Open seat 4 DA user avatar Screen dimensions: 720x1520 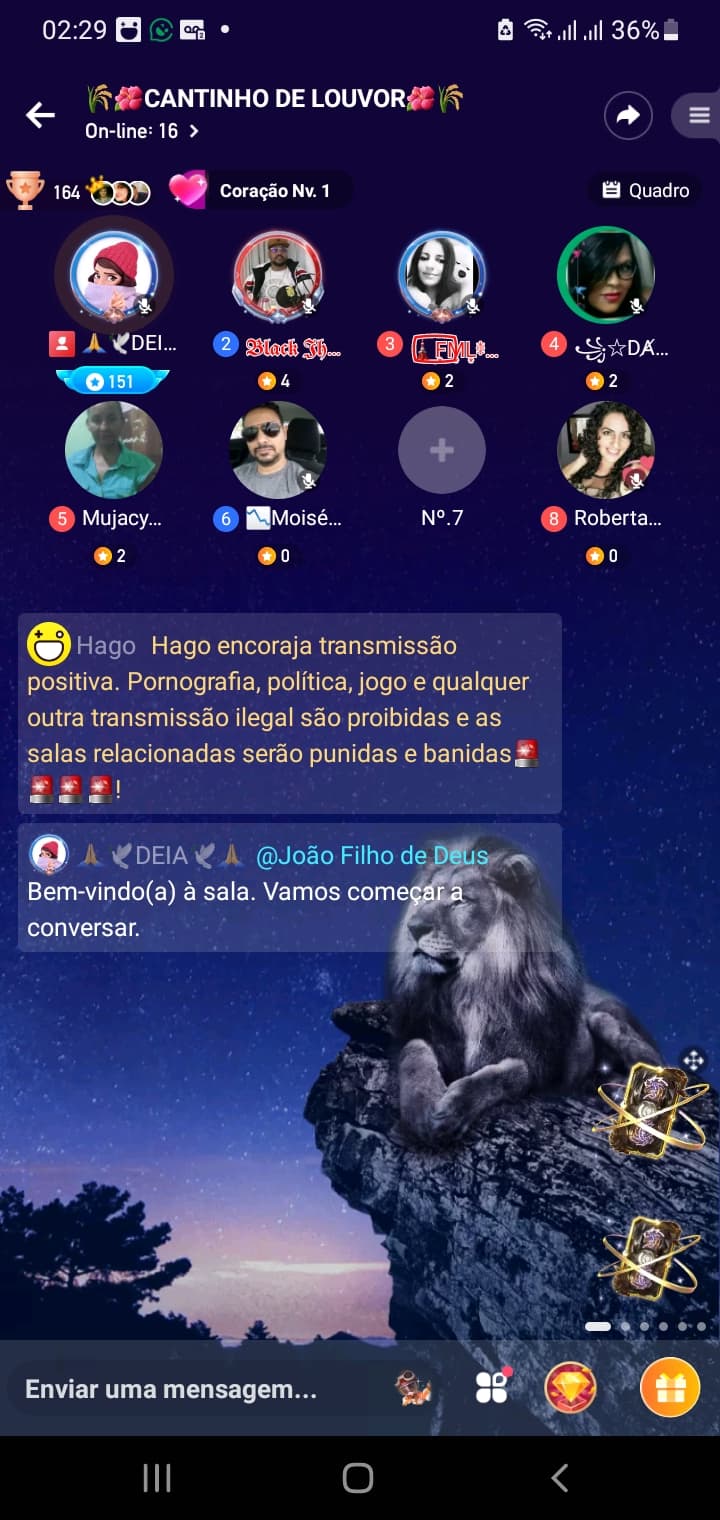click(x=606, y=274)
